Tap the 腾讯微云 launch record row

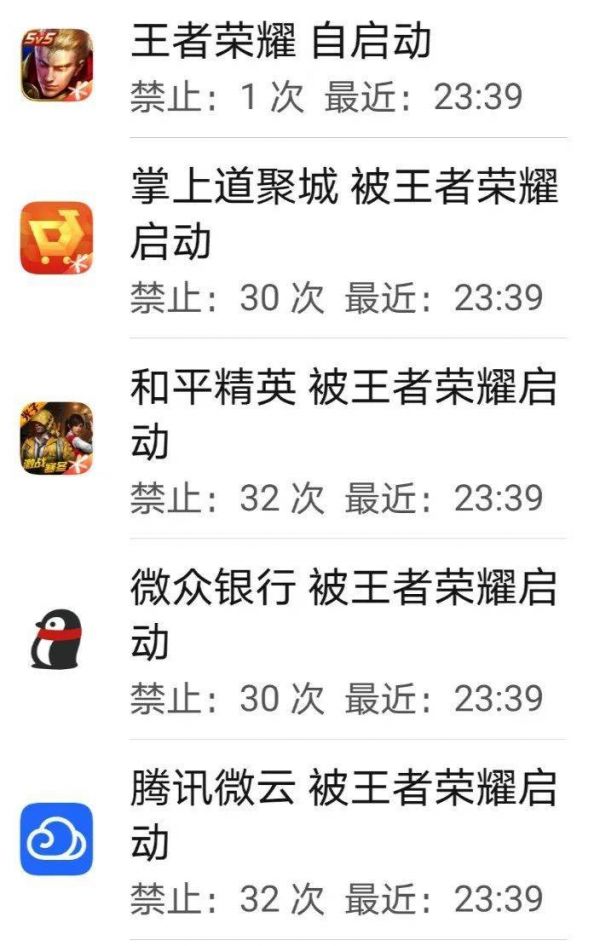pos(300,842)
